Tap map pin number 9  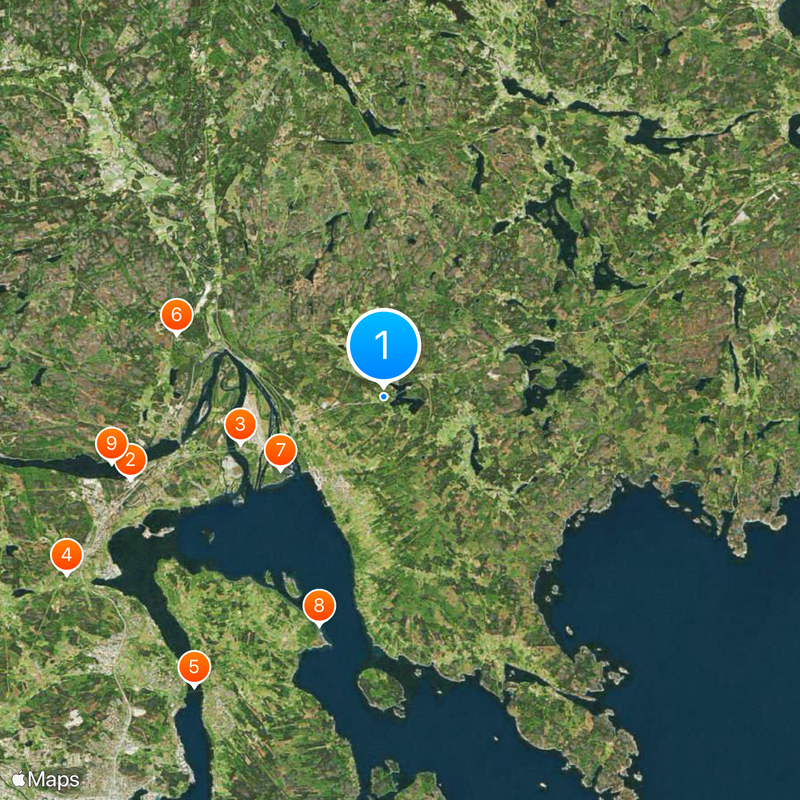click(x=111, y=443)
